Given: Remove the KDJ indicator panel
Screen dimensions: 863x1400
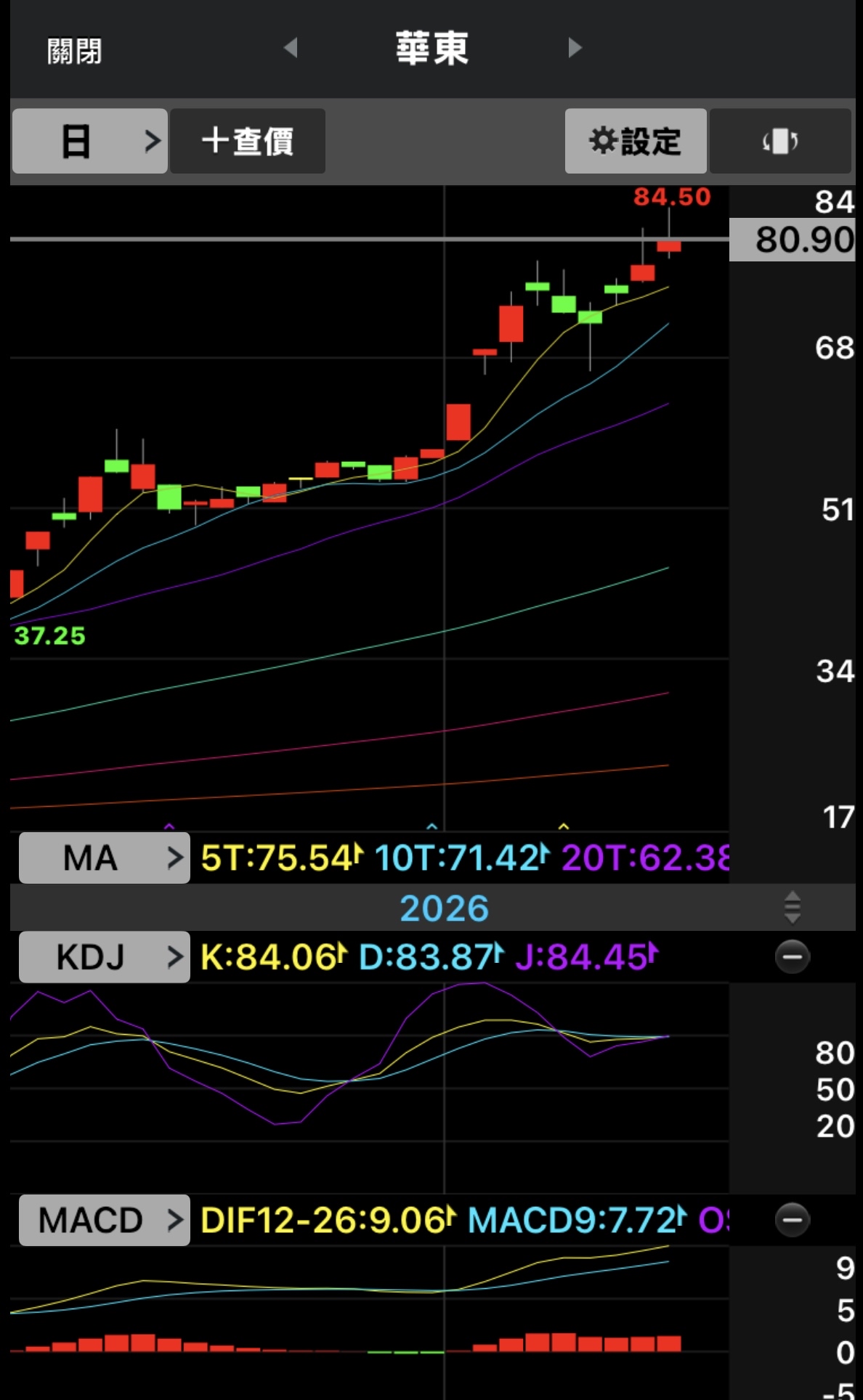Looking at the screenshot, I should coord(792,956).
